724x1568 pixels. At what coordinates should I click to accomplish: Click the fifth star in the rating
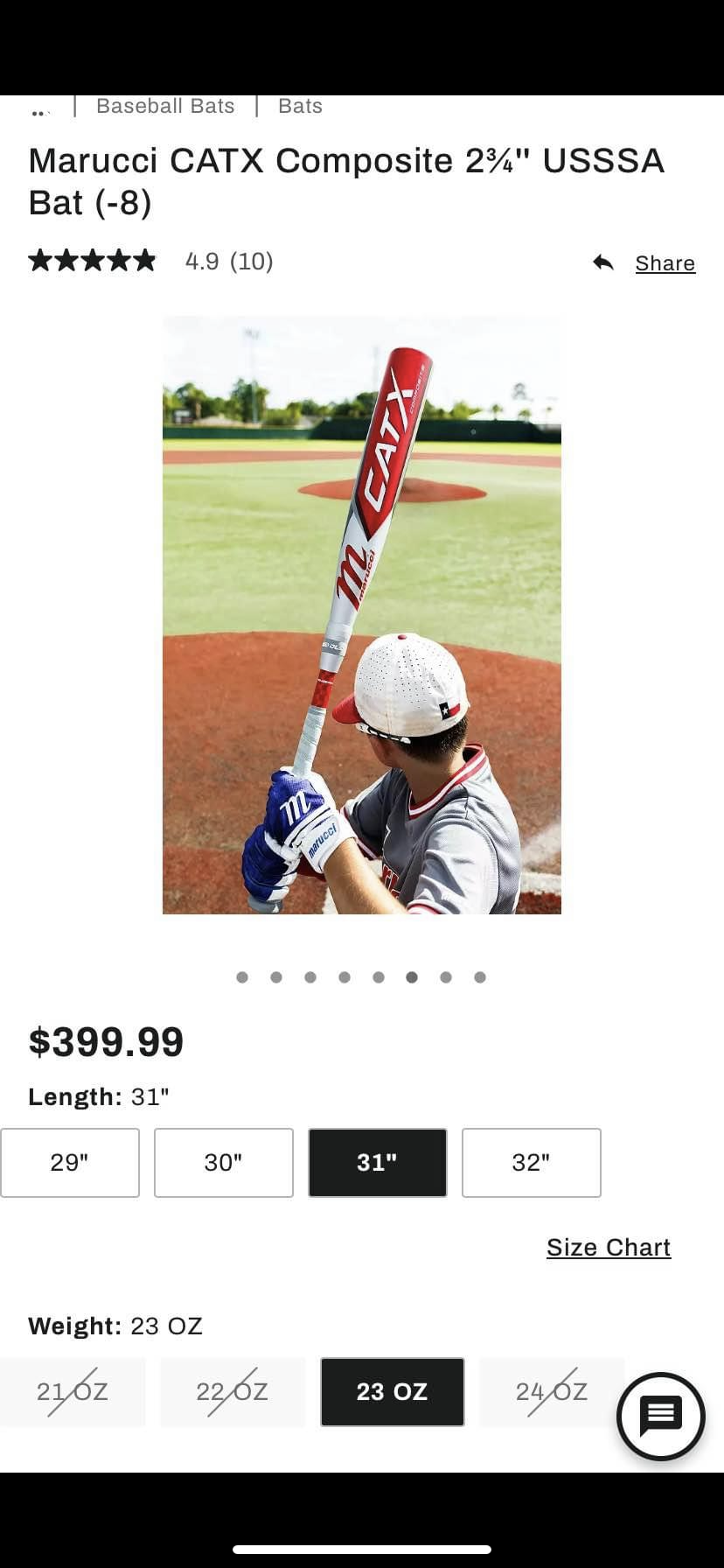(143, 260)
